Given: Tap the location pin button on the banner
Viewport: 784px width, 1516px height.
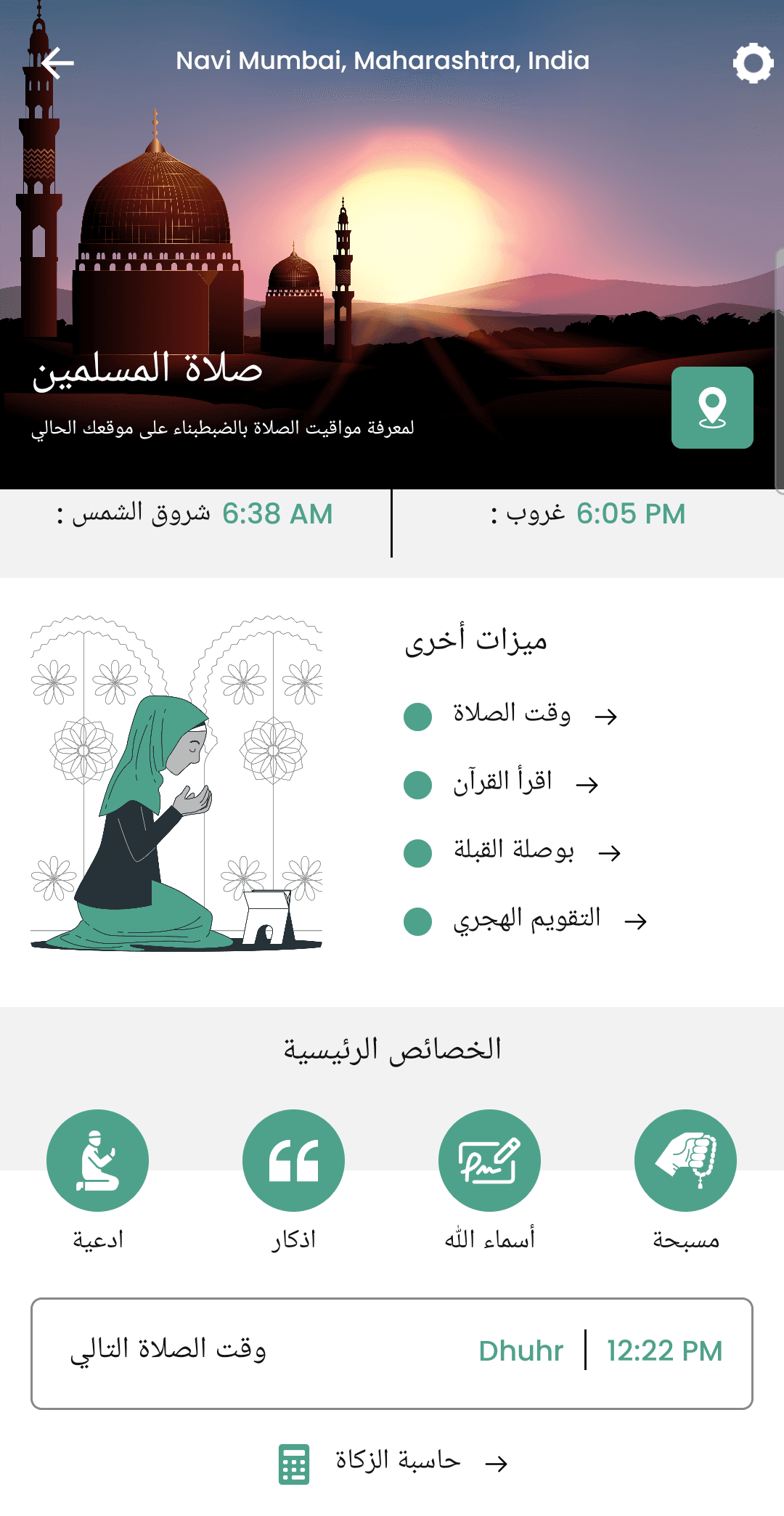Looking at the screenshot, I should point(713,407).
